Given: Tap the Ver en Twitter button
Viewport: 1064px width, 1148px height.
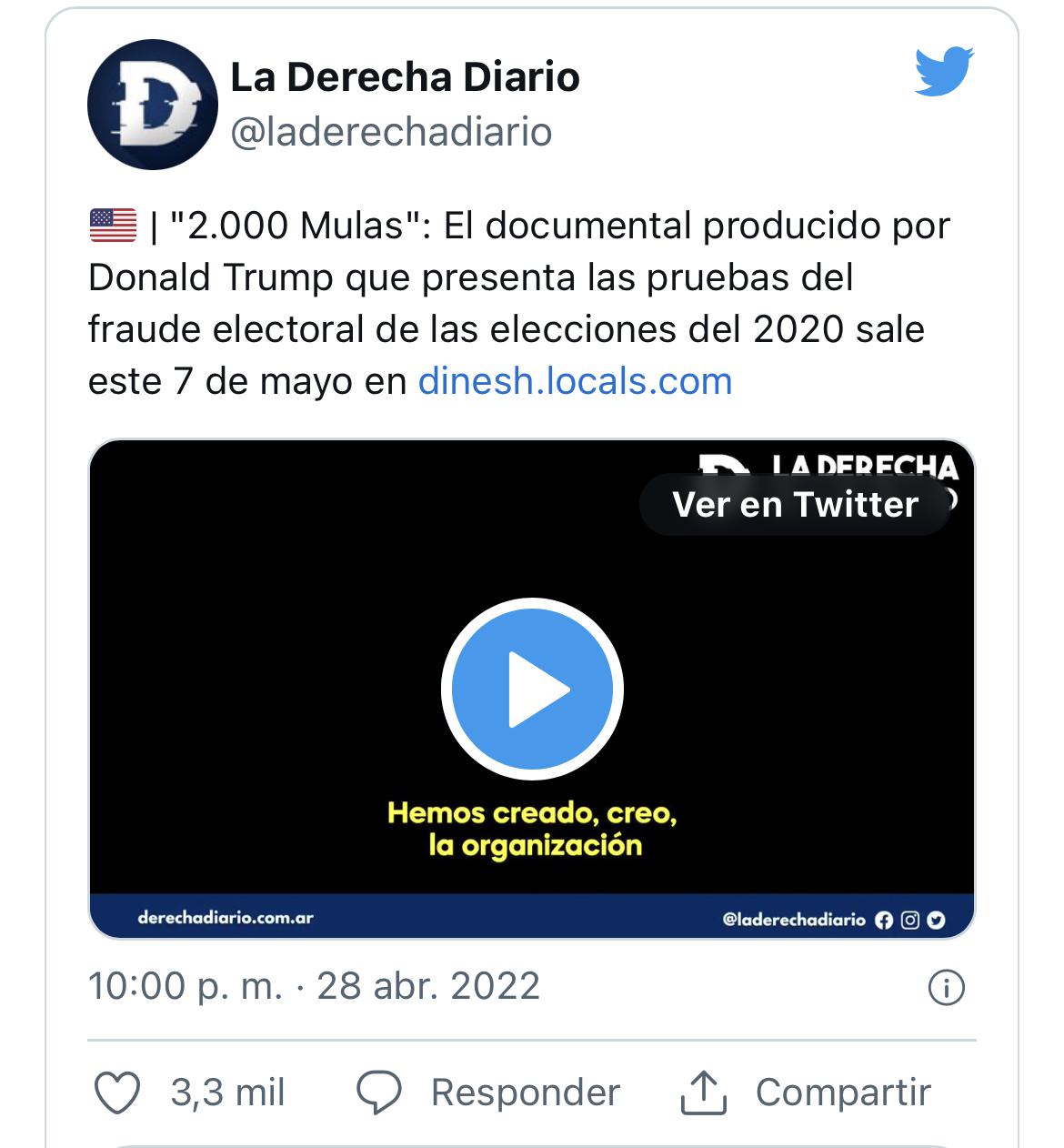Looking at the screenshot, I should click(x=795, y=504).
